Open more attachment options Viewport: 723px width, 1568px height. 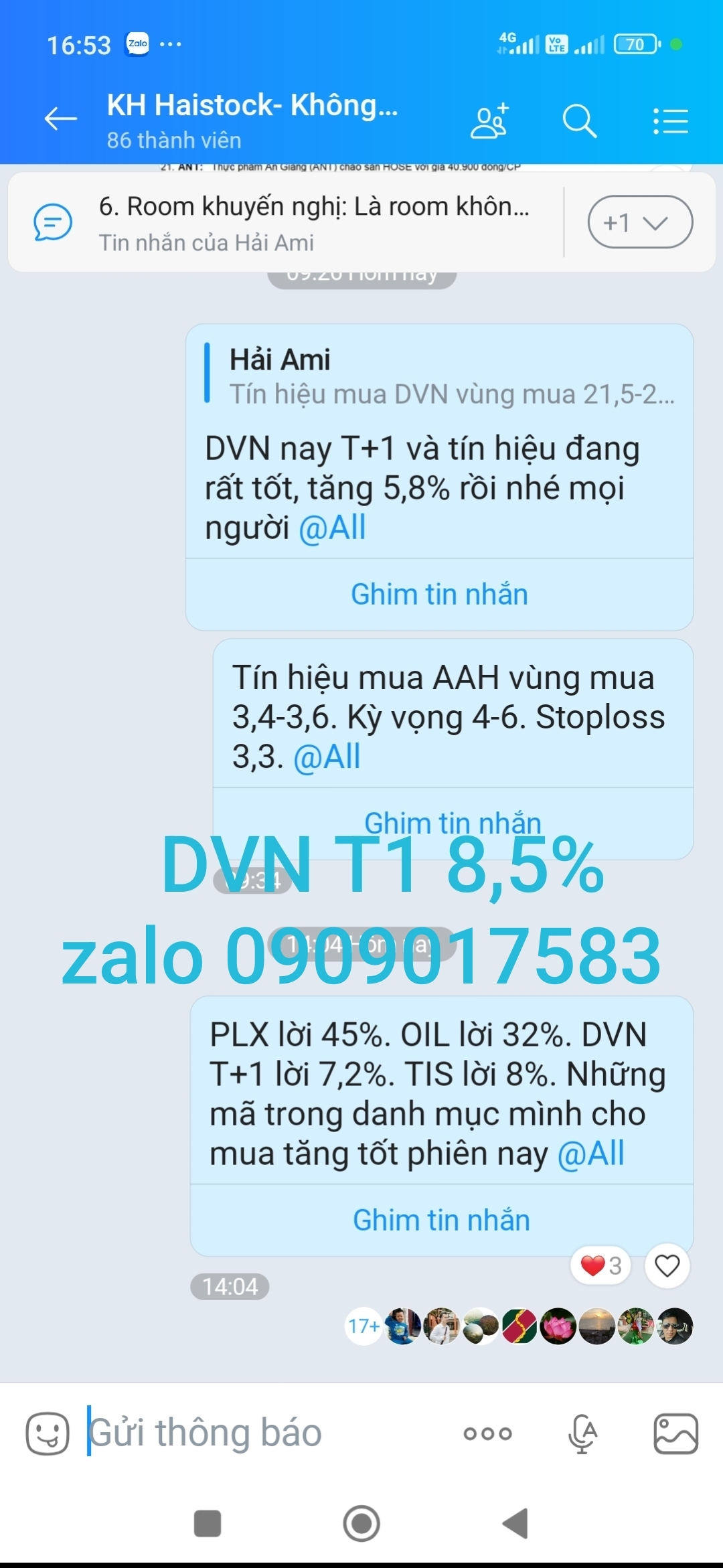pos(487,1433)
